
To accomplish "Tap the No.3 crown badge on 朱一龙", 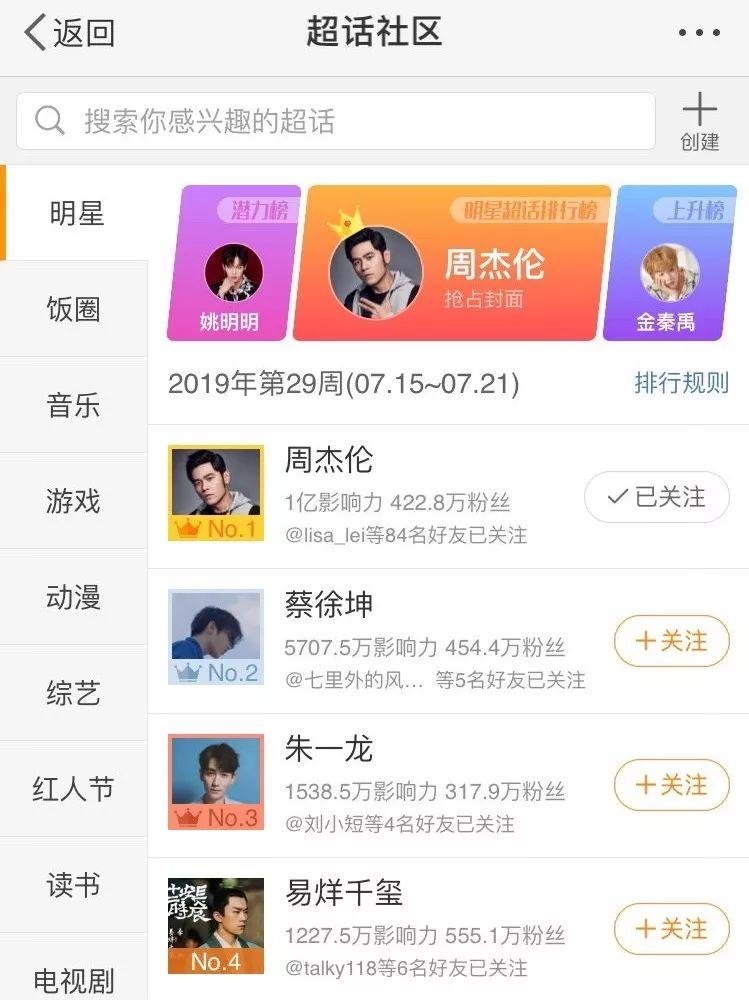I will 216,814.
